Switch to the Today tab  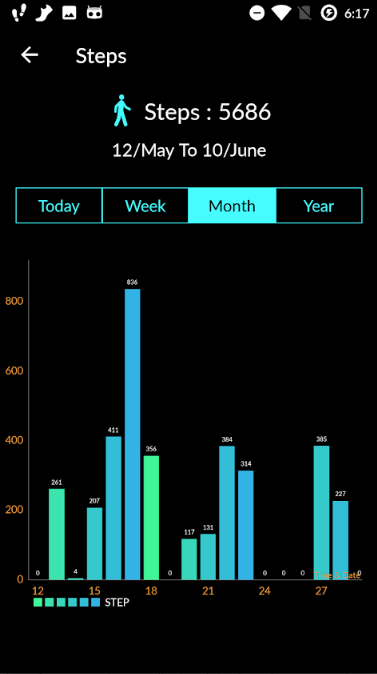(x=59, y=205)
